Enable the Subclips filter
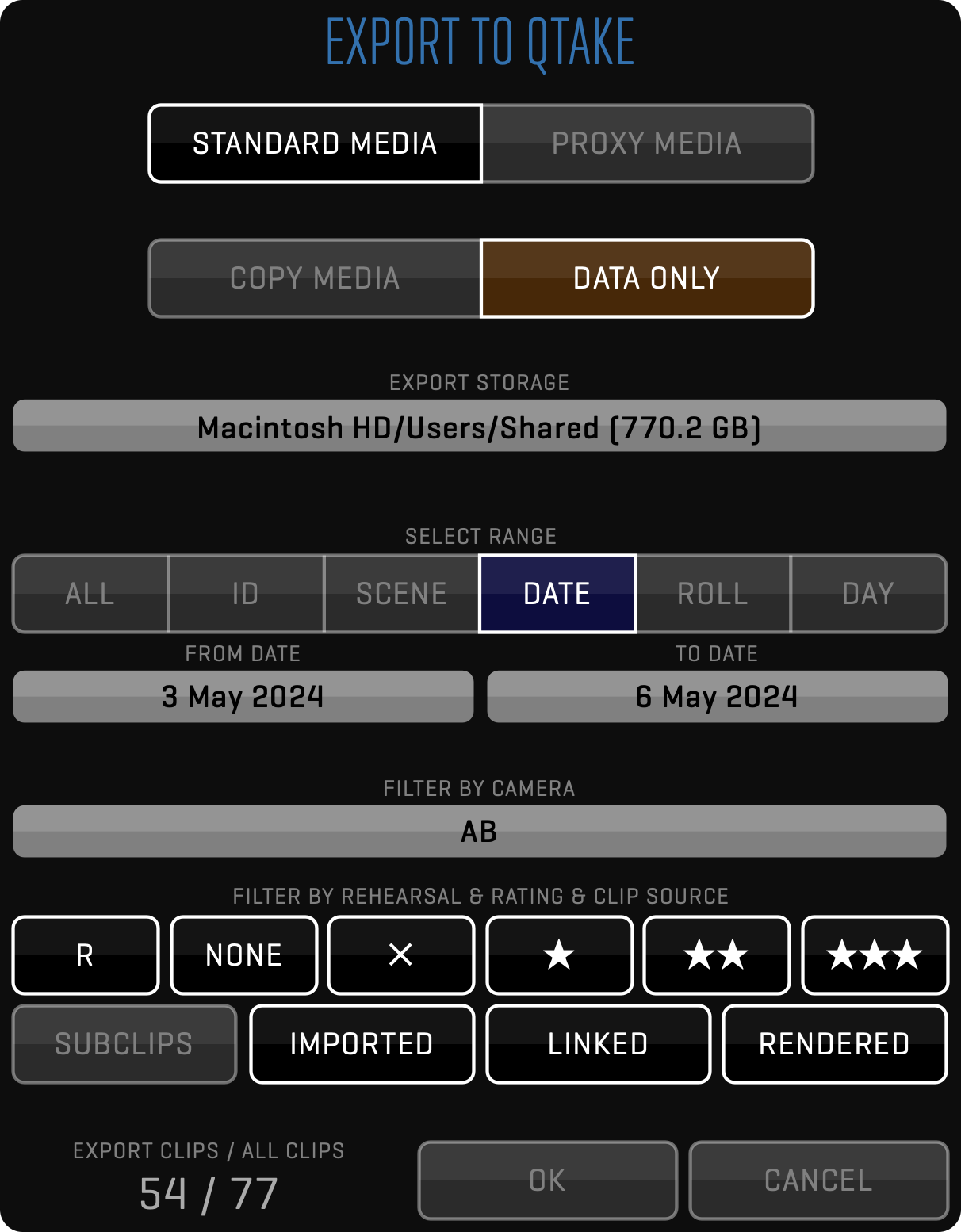The width and height of the screenshot is (961, 1232). point(124,1044)
